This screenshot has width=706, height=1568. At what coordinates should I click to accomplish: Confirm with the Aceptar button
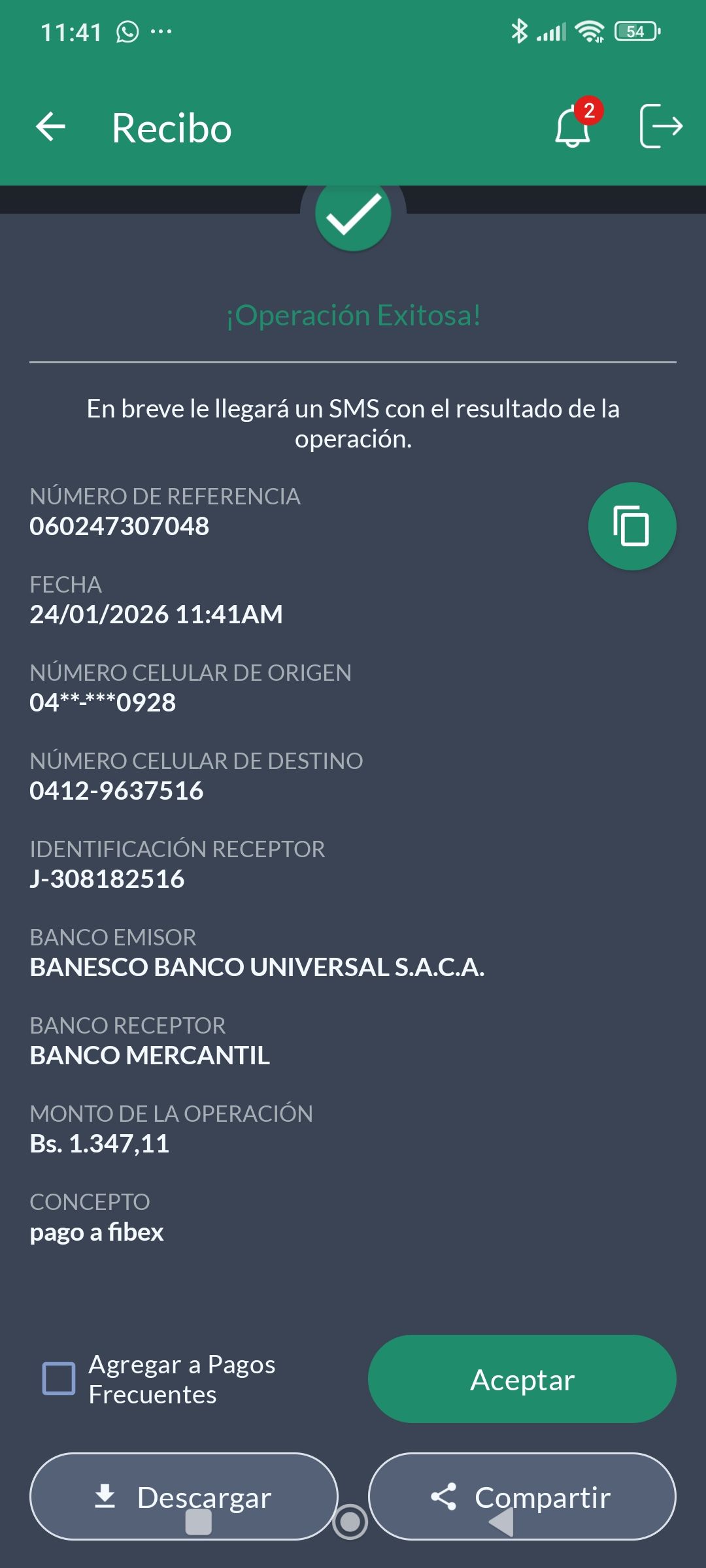click(522, 1379)
